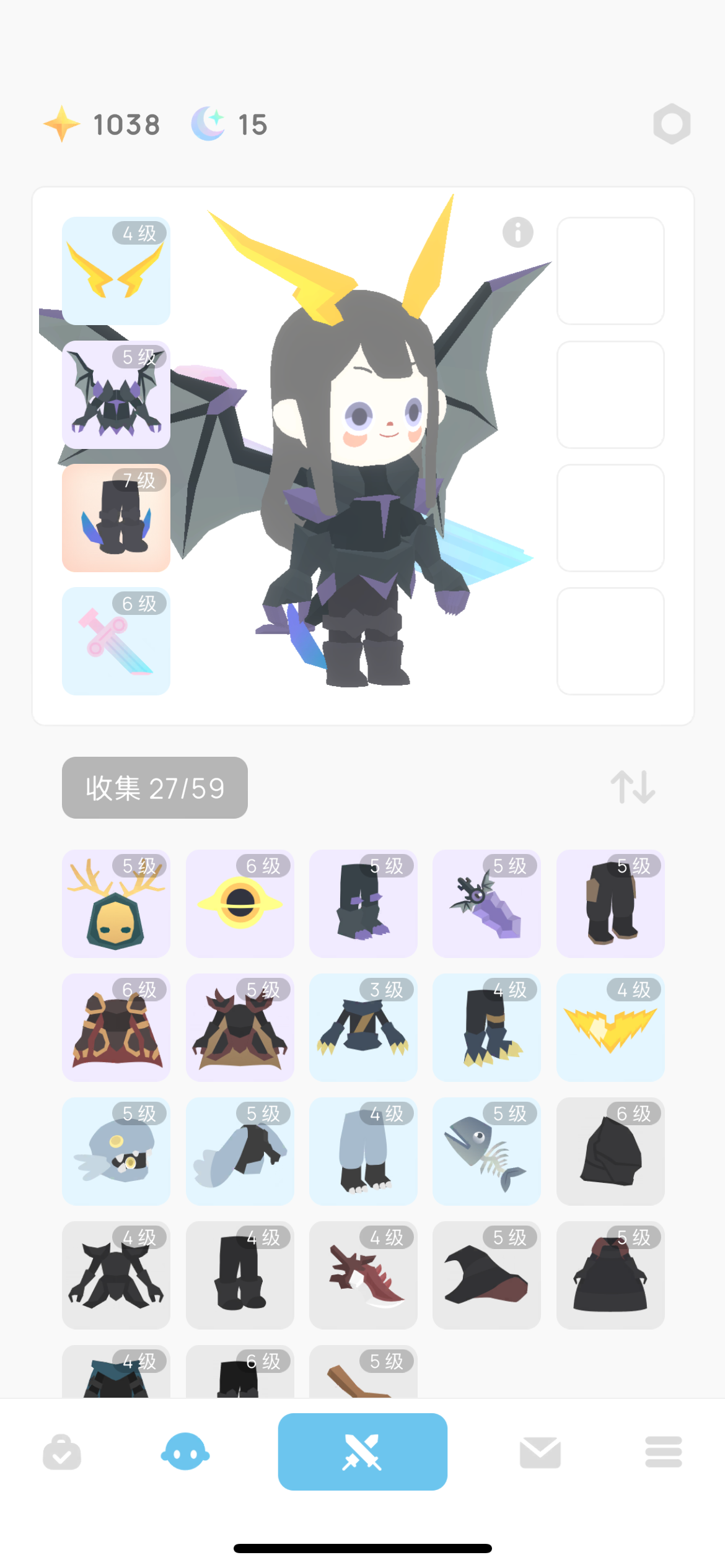Viewport: 725px width, 1568px height.
Task: Open the mail envelope tab
Action: point(540,1452)
